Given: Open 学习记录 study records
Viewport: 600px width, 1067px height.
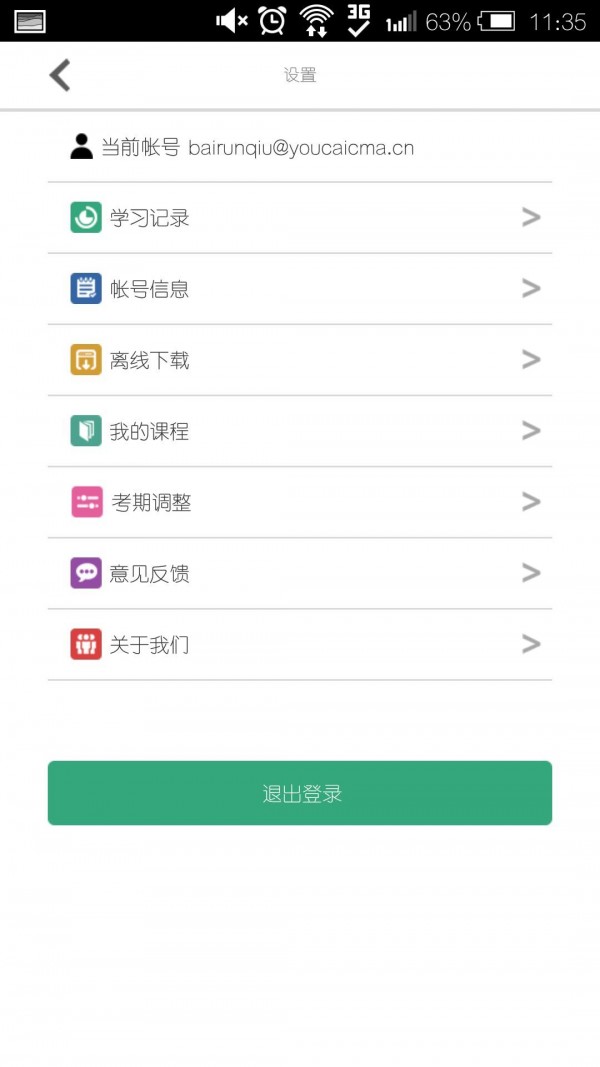Looking at the screenshot, I should 300,218.
